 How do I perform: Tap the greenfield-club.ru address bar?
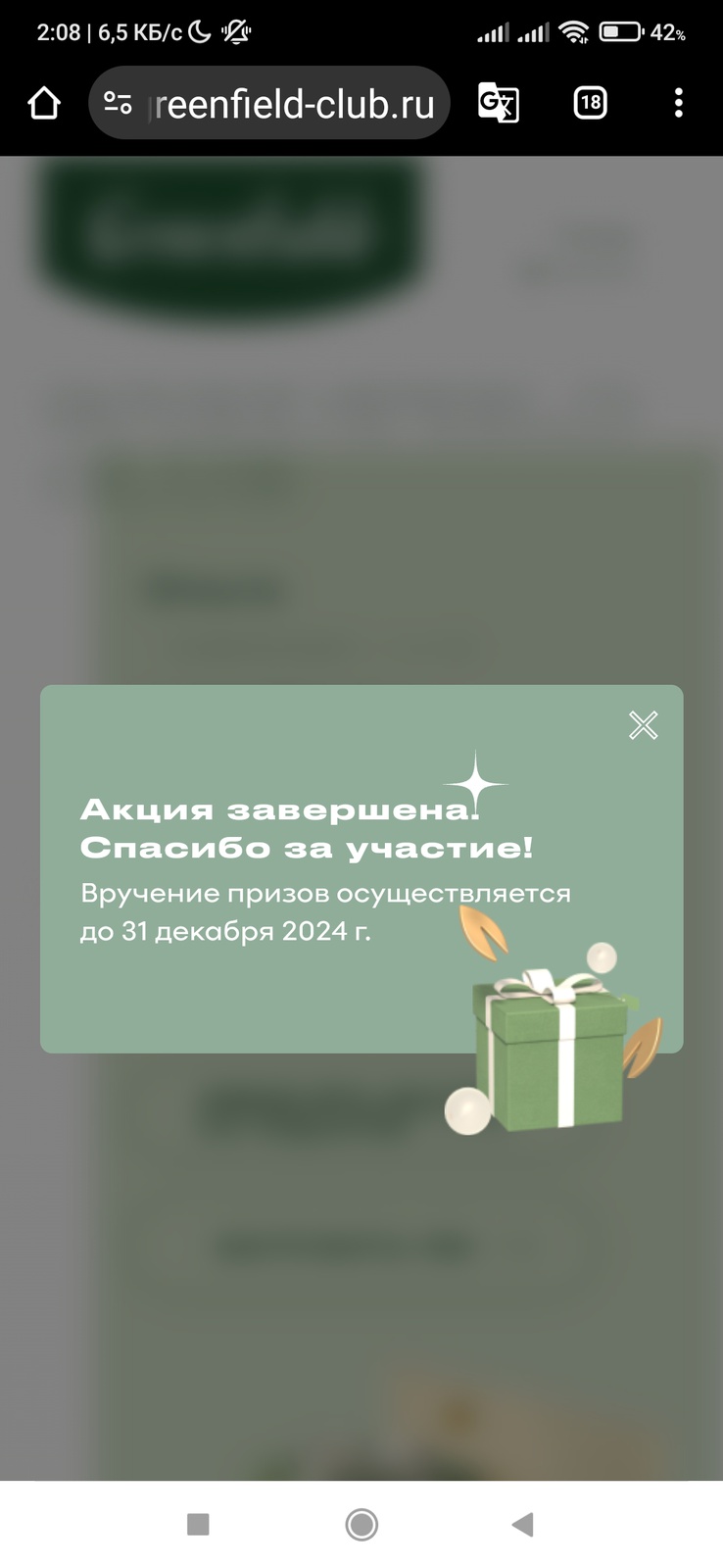(x=294, y=104)
